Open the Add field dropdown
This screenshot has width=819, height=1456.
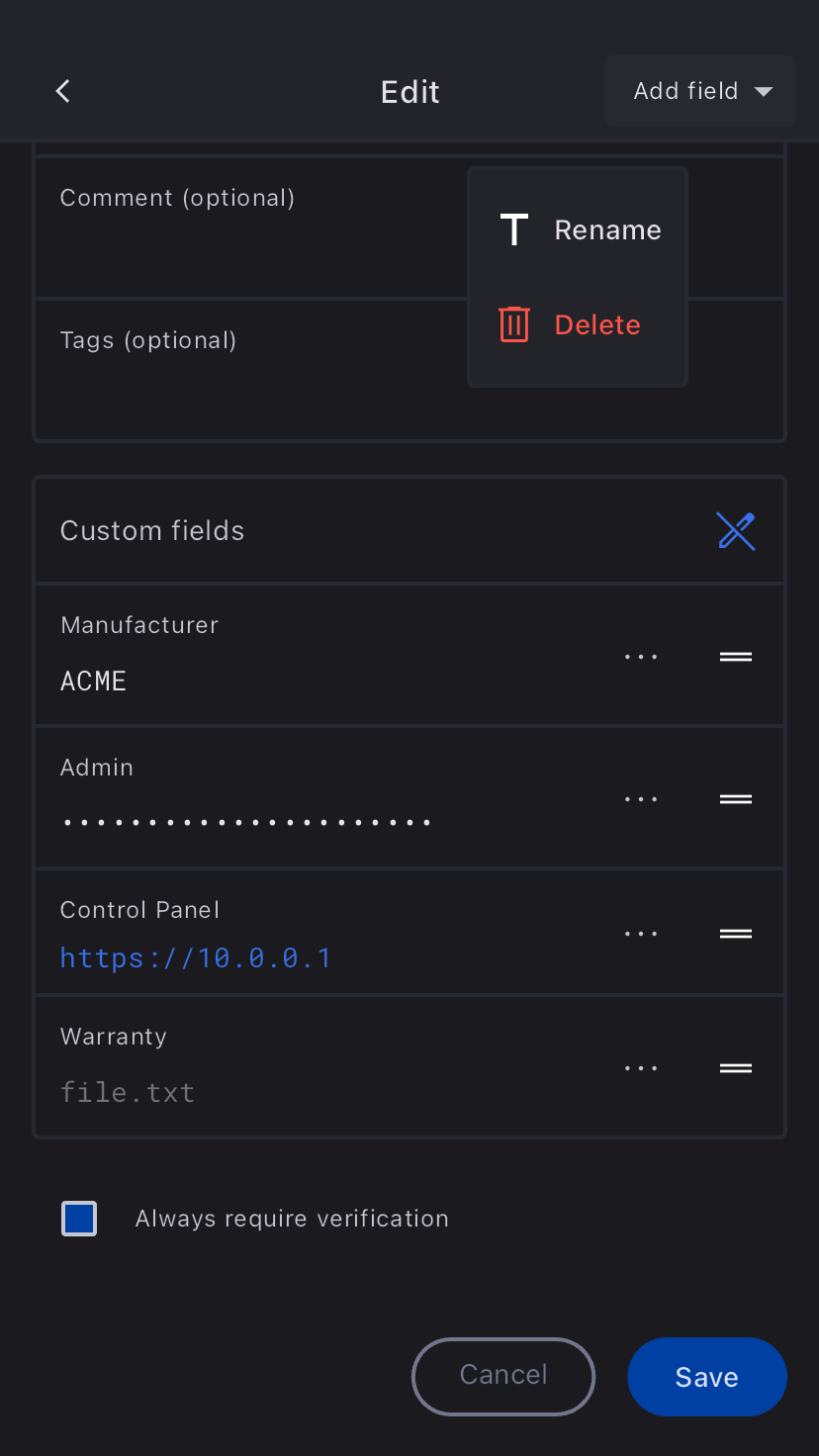pyautogui.click(x=701, y=92)
